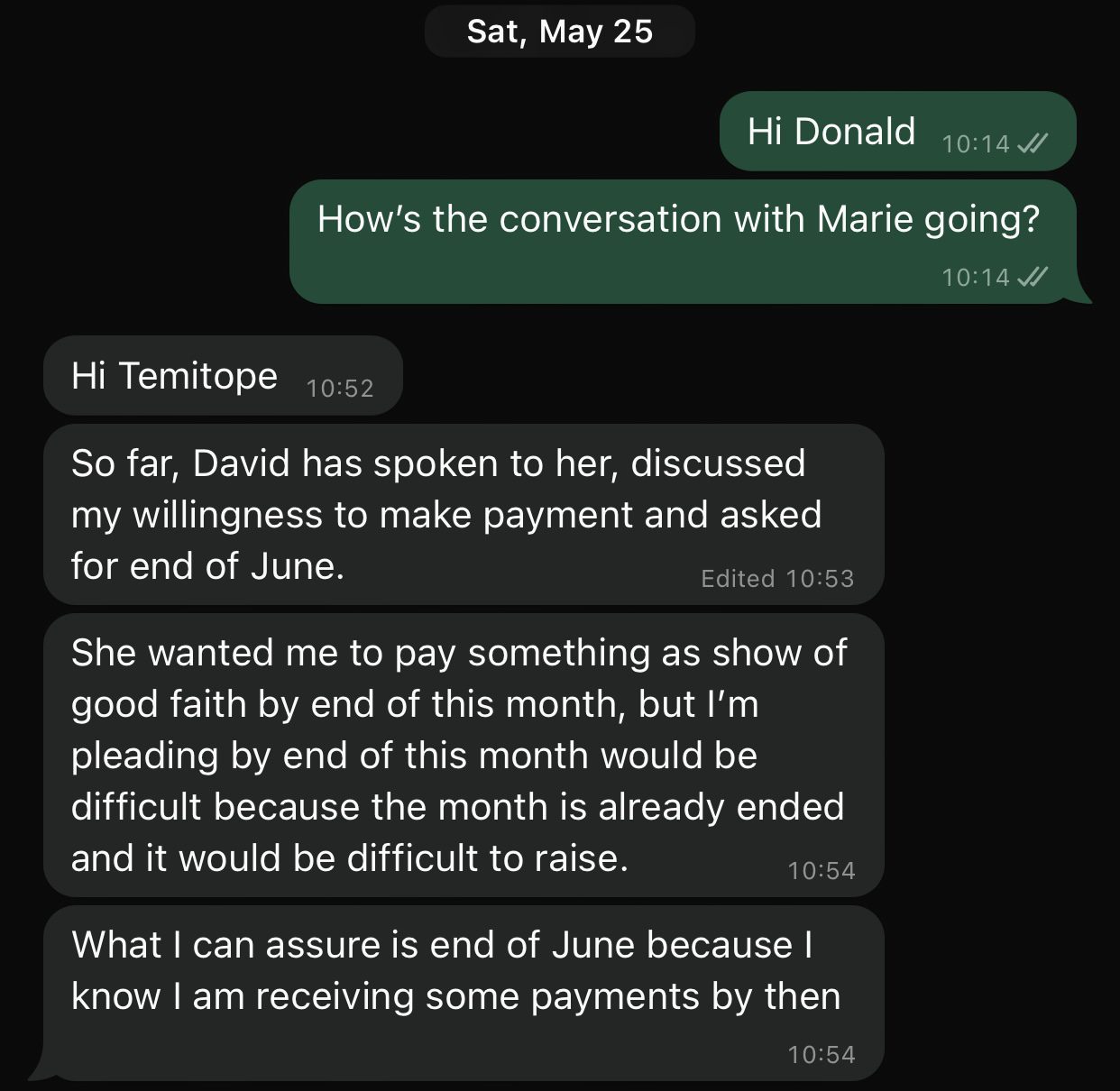
Task: Tap the Sat, May 25 date chip
Action: pos(559,32)
